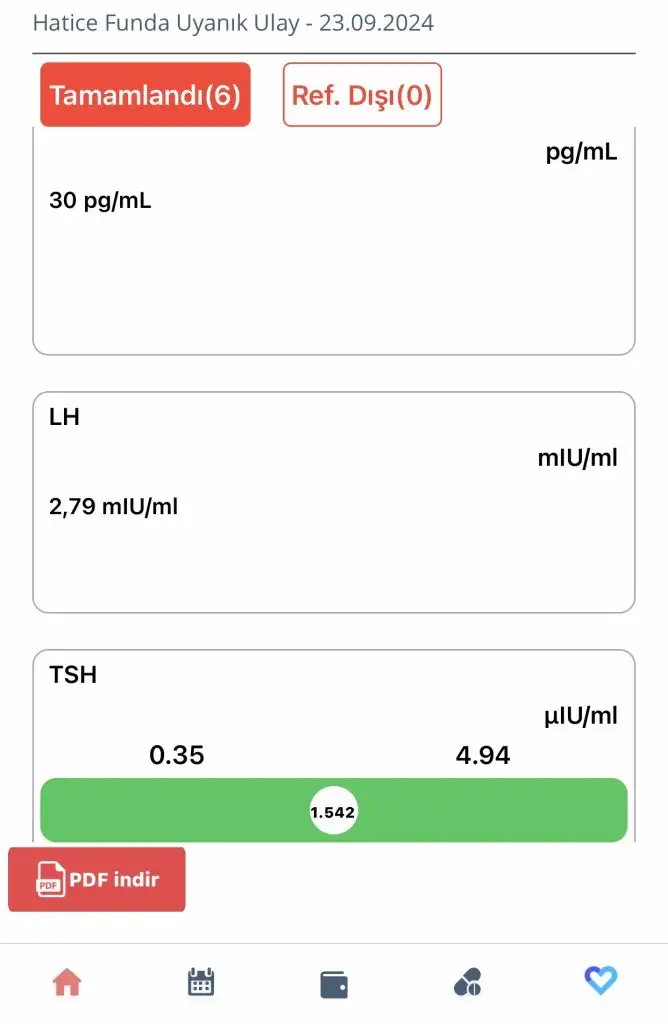Viewport: 668px width, 1024px height.
Task: Open the calendar appointments tab
Action: pyautogui.click(x=201, y=983)
